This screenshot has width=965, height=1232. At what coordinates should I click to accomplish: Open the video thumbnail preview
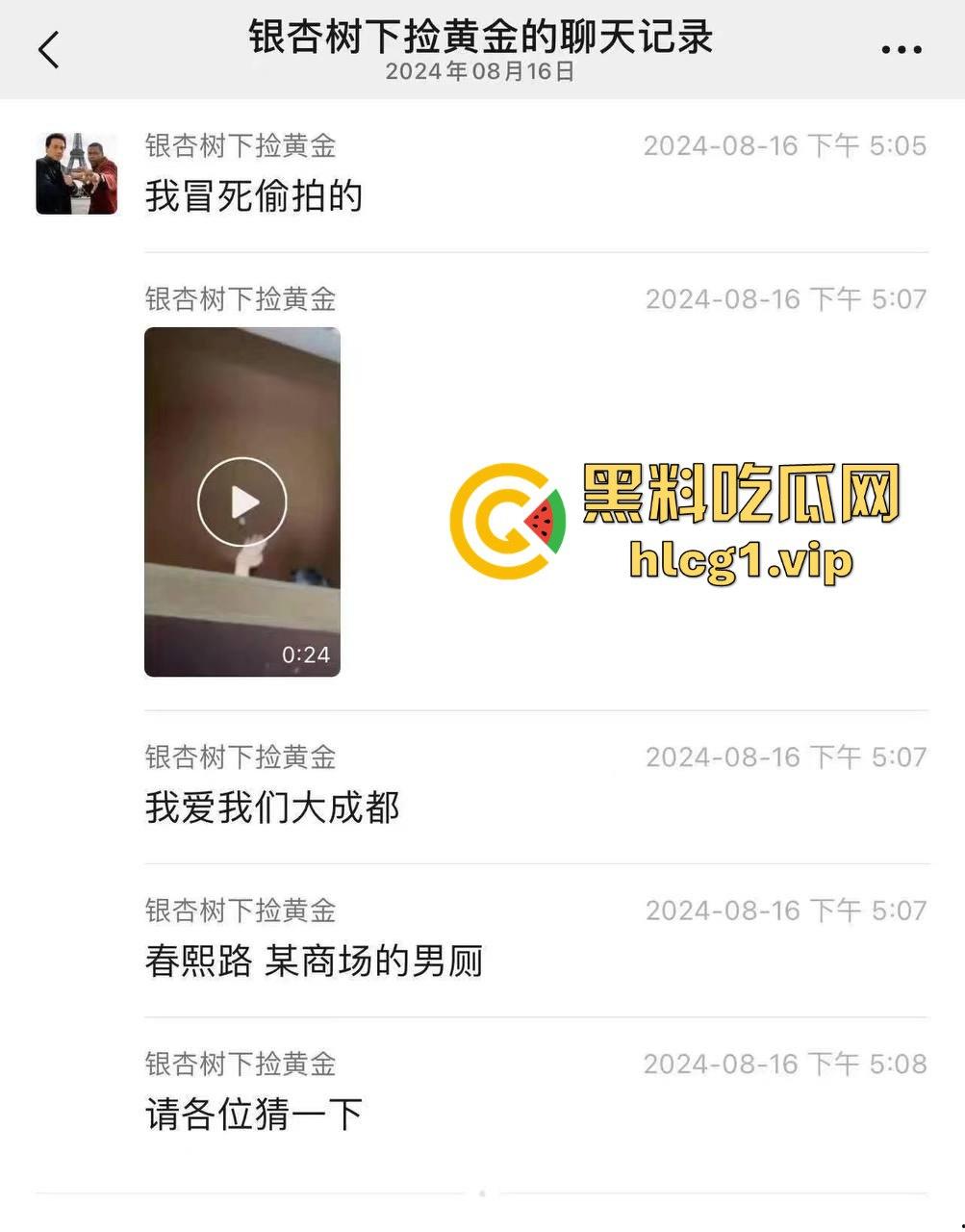tap(241, 501)
